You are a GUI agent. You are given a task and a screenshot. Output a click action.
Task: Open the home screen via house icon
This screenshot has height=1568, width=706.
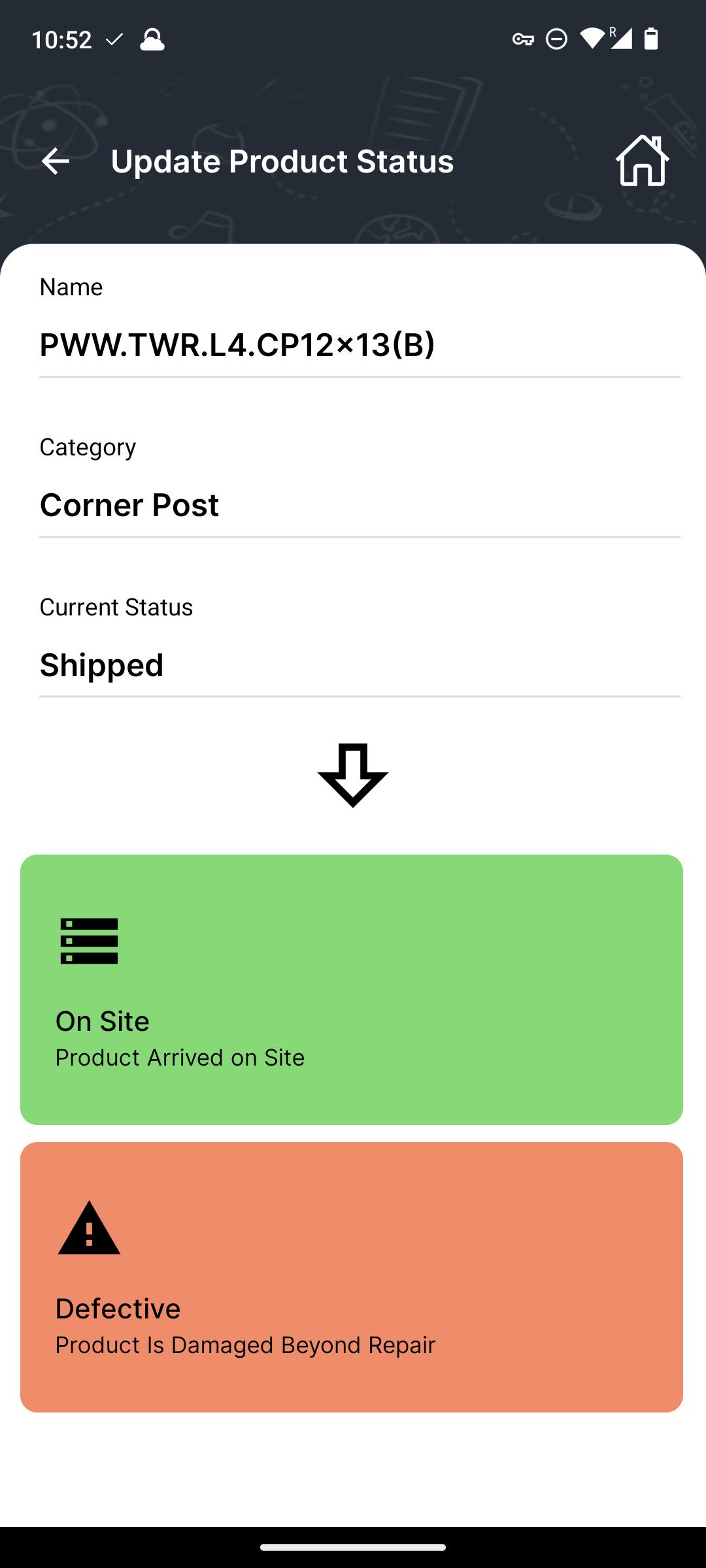(x=643, y=161)
